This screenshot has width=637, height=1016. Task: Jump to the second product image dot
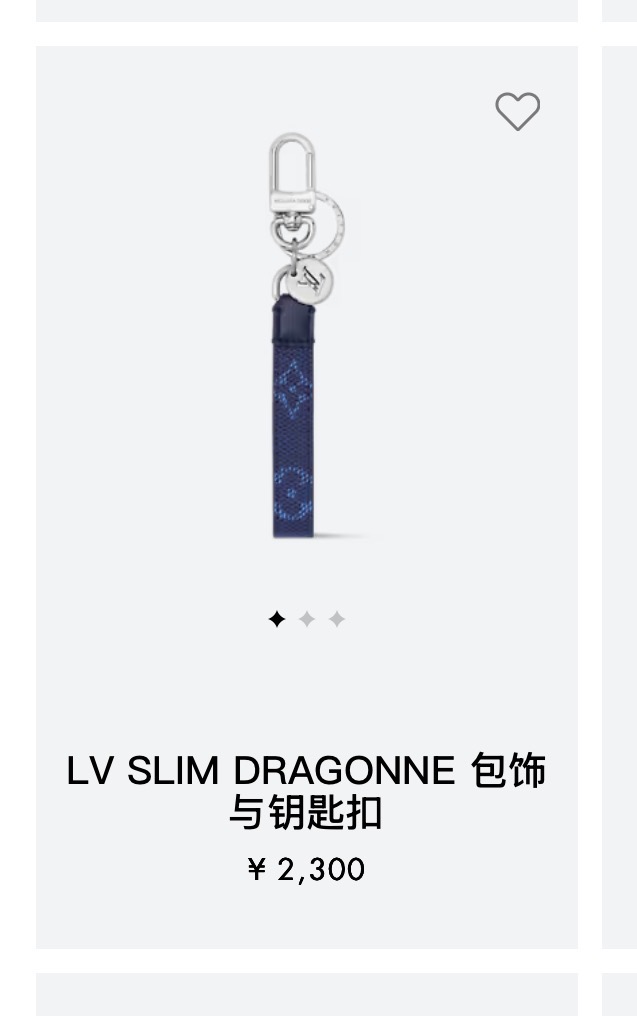pos(307,620)
